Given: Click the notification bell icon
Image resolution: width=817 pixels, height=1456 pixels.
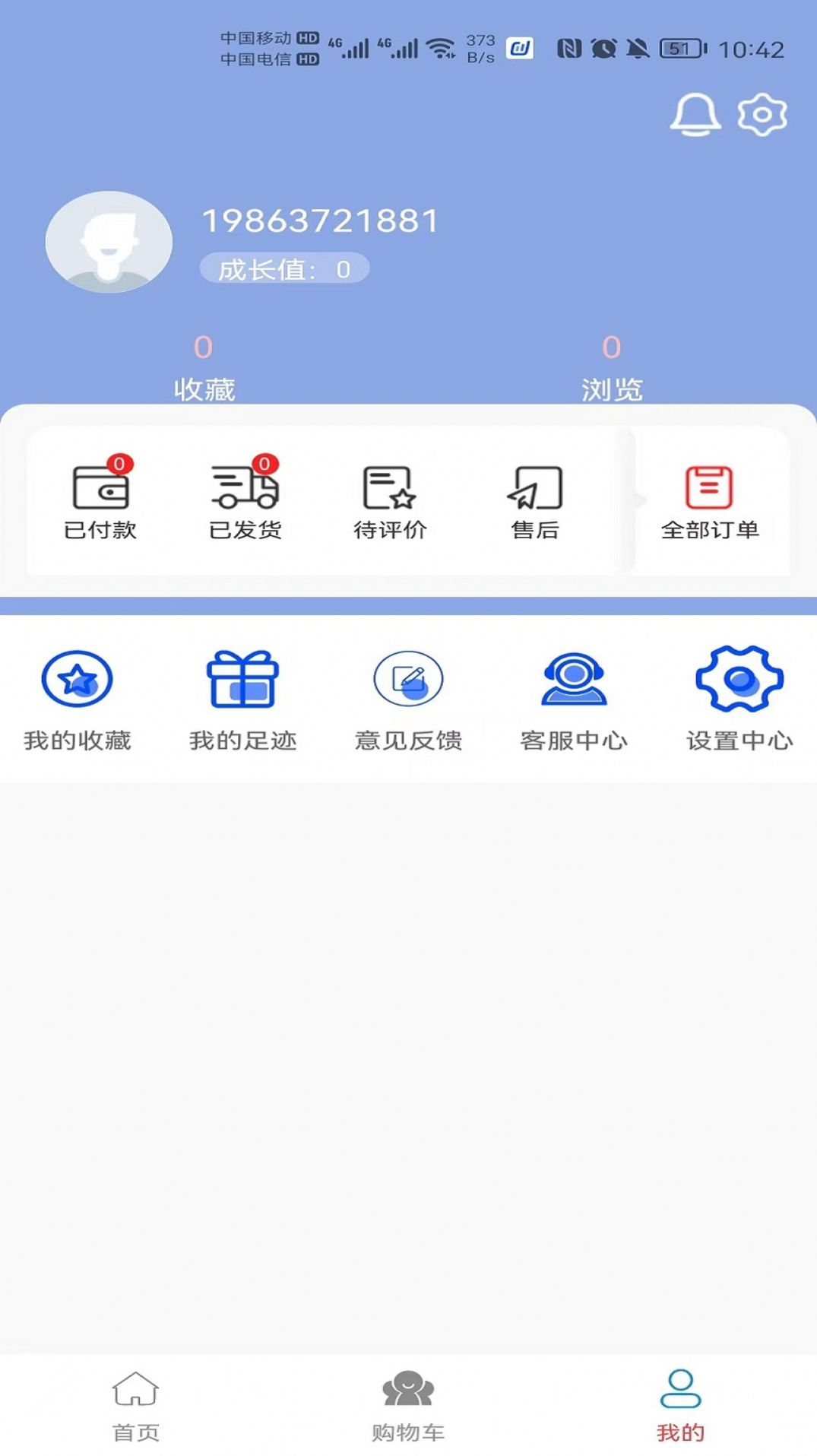Looking at the screenshot, I should [x=695, y=116].
